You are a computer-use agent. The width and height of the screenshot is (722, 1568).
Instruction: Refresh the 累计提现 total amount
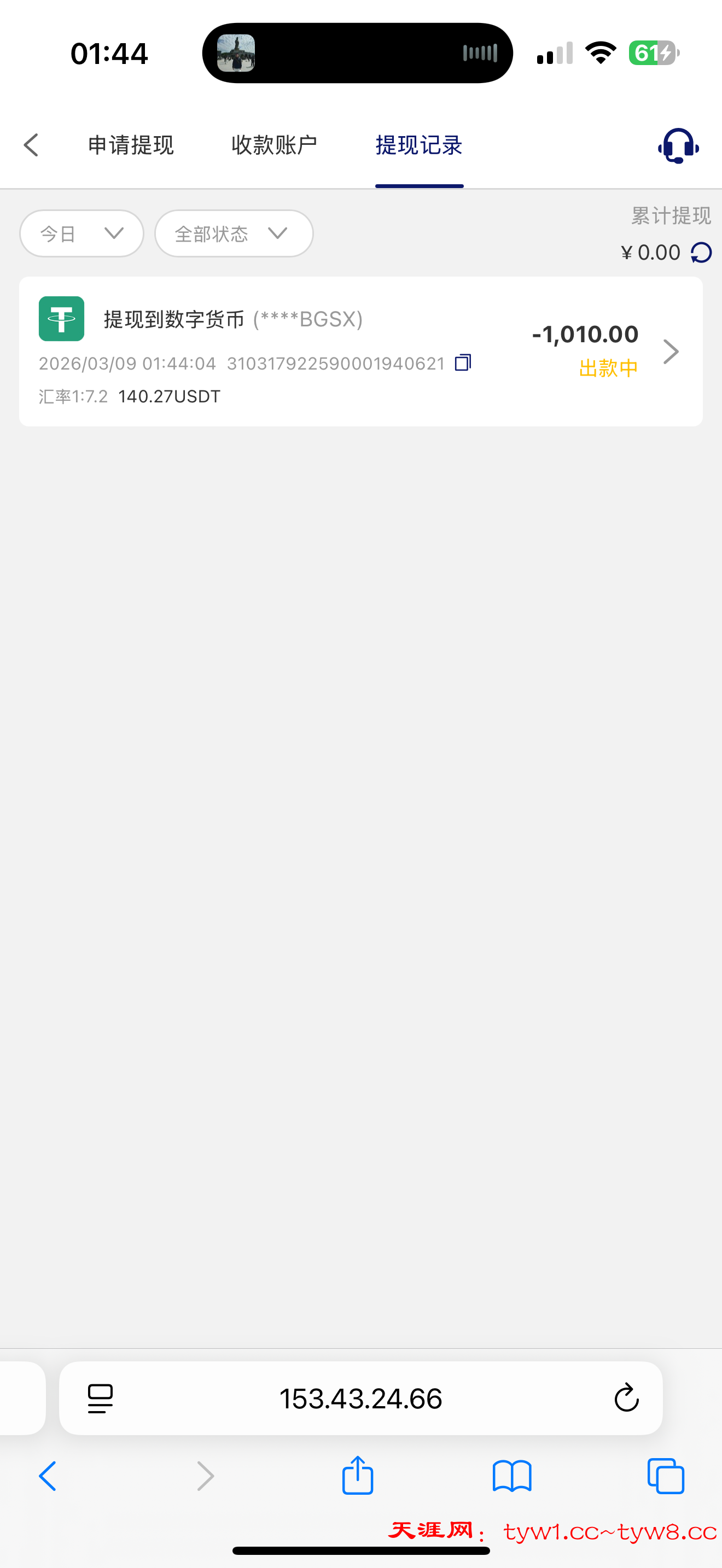pos(701,253)
